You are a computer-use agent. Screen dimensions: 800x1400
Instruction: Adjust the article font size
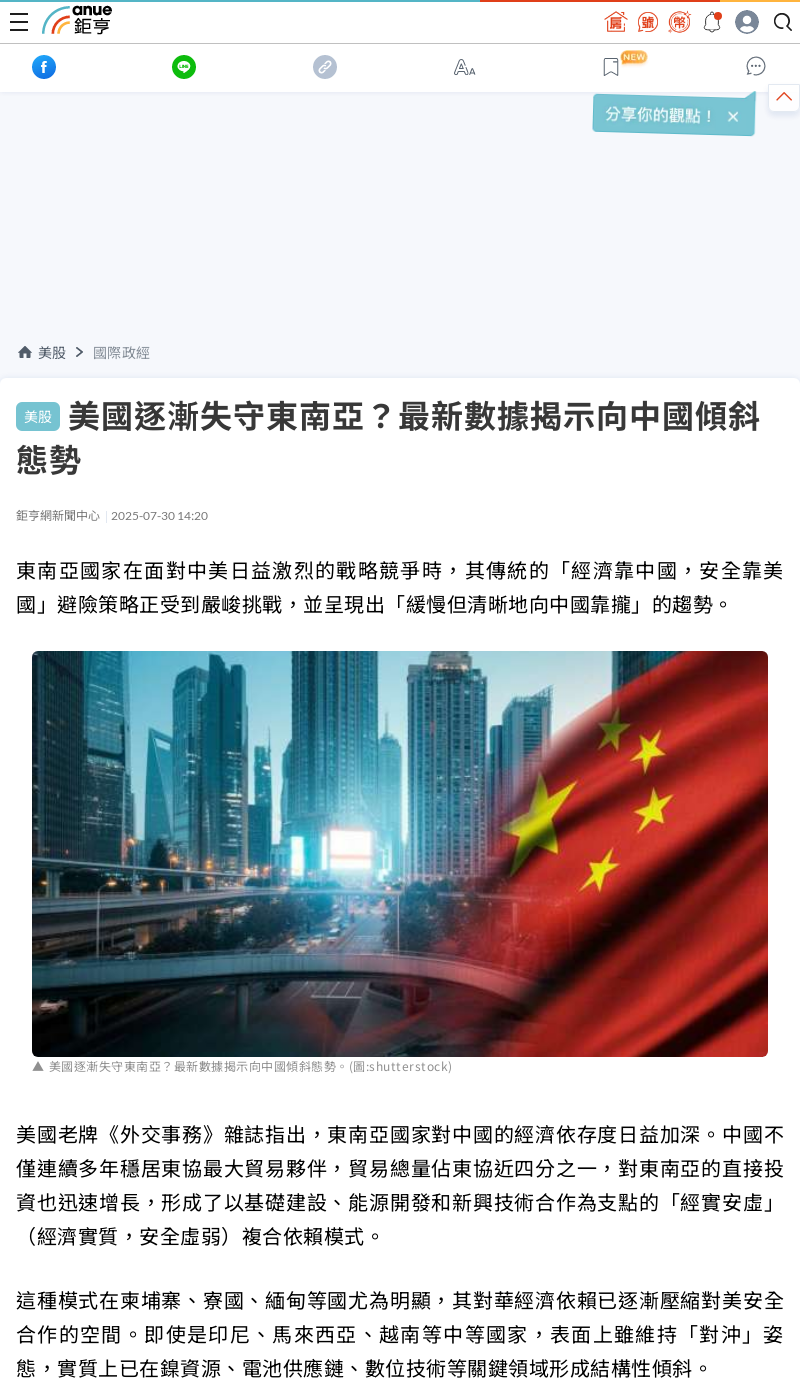(x=464, y=67)
